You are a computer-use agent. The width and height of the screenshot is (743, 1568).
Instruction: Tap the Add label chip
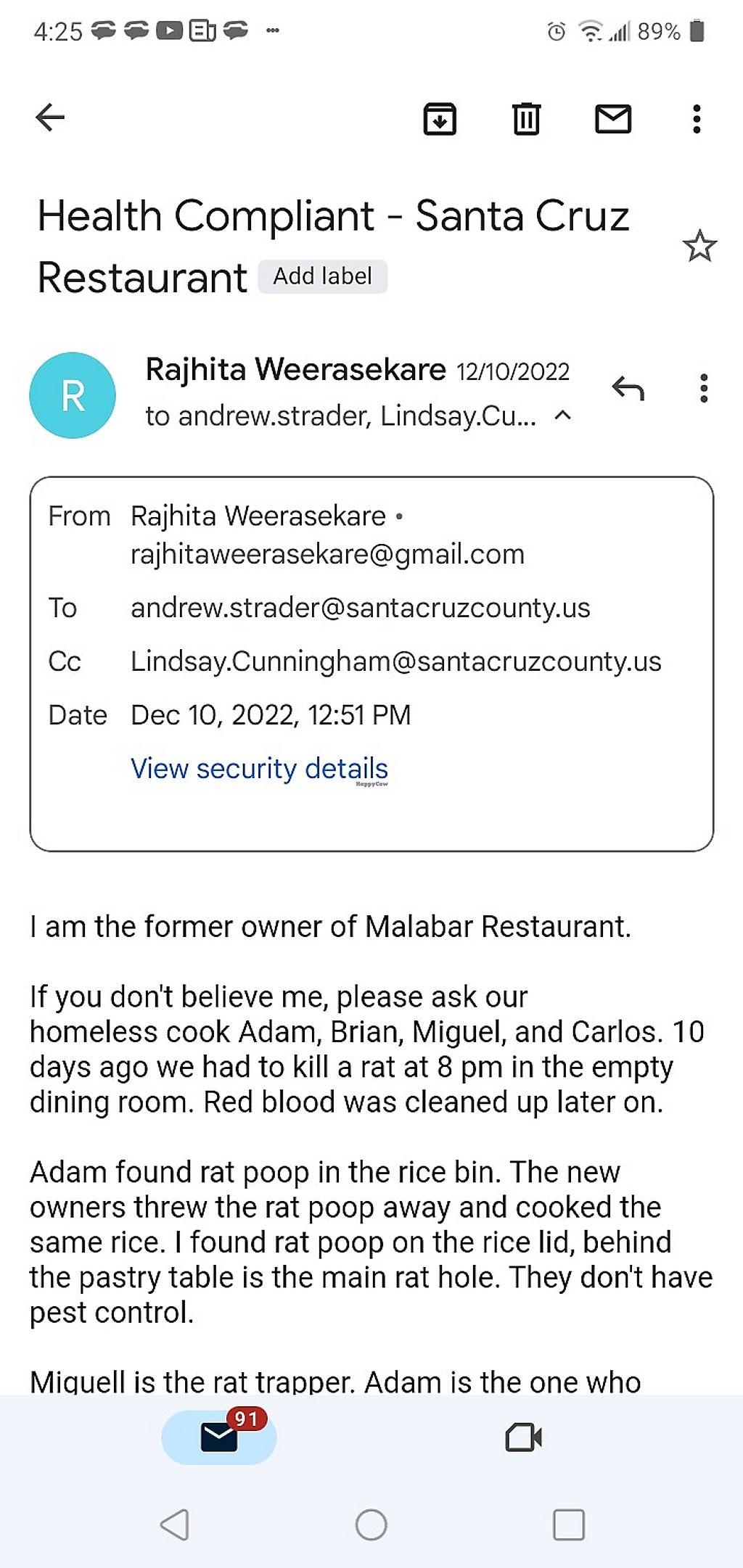pyautogui.click(x=323, y=276)
